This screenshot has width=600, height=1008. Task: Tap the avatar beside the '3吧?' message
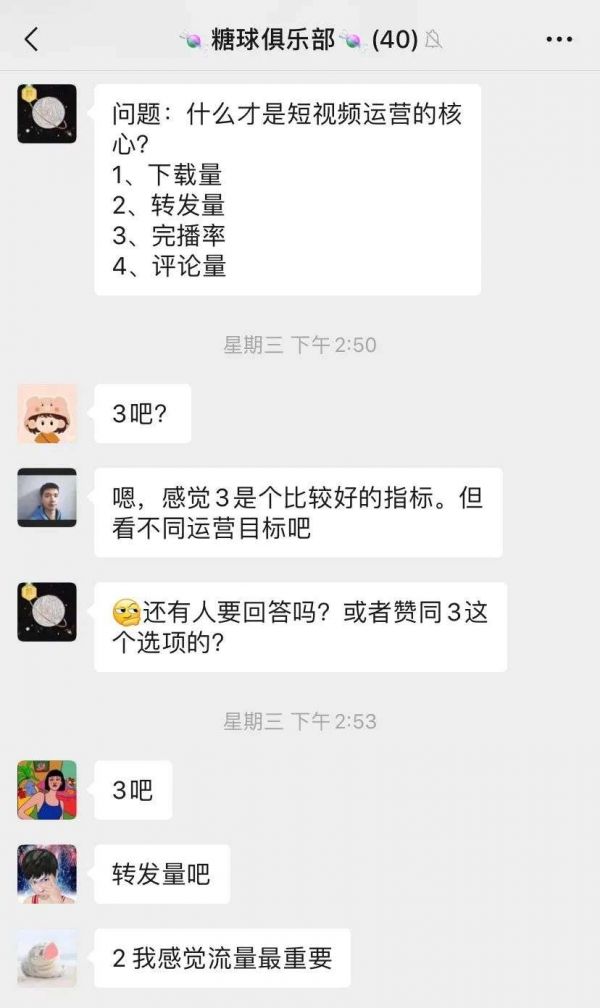47,413
